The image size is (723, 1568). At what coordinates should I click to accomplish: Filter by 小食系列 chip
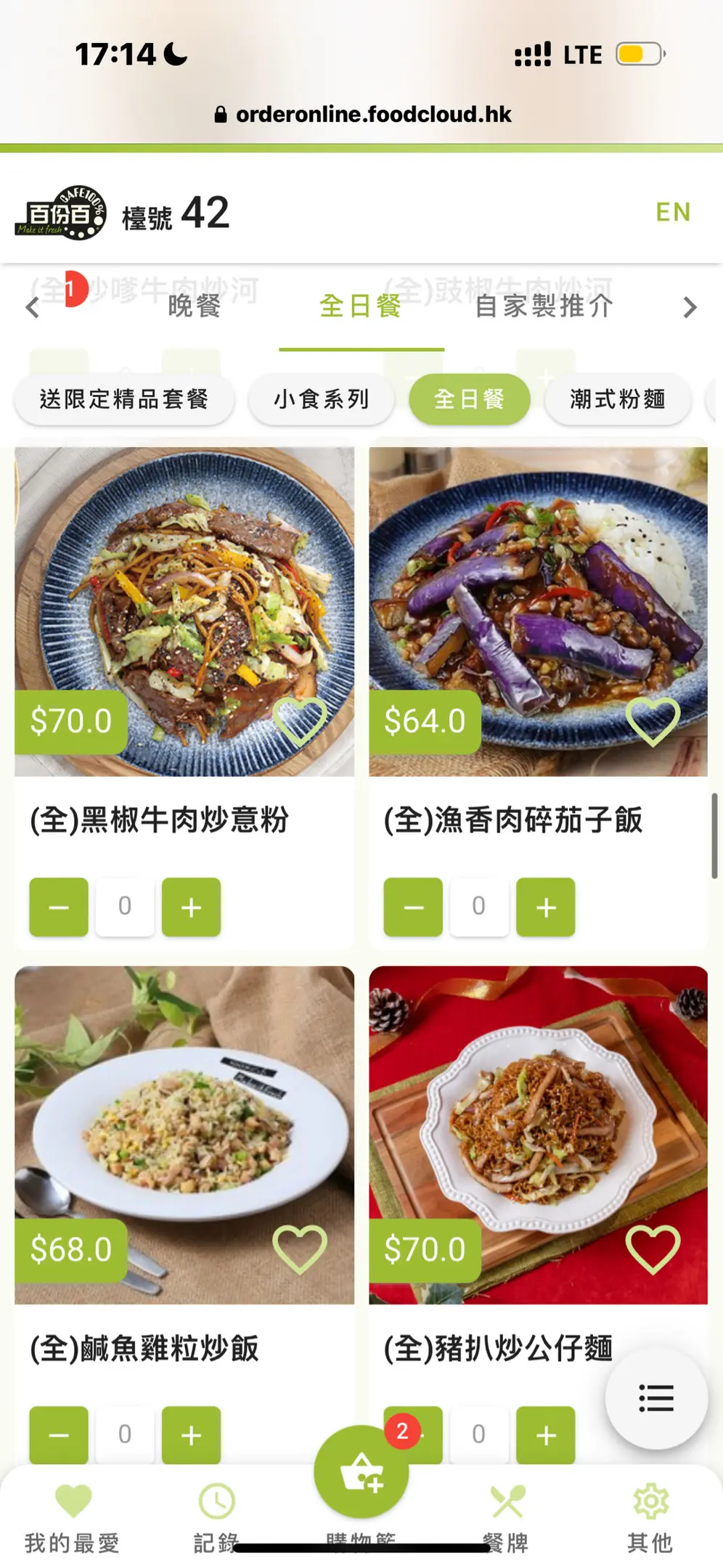pos(322,399)
